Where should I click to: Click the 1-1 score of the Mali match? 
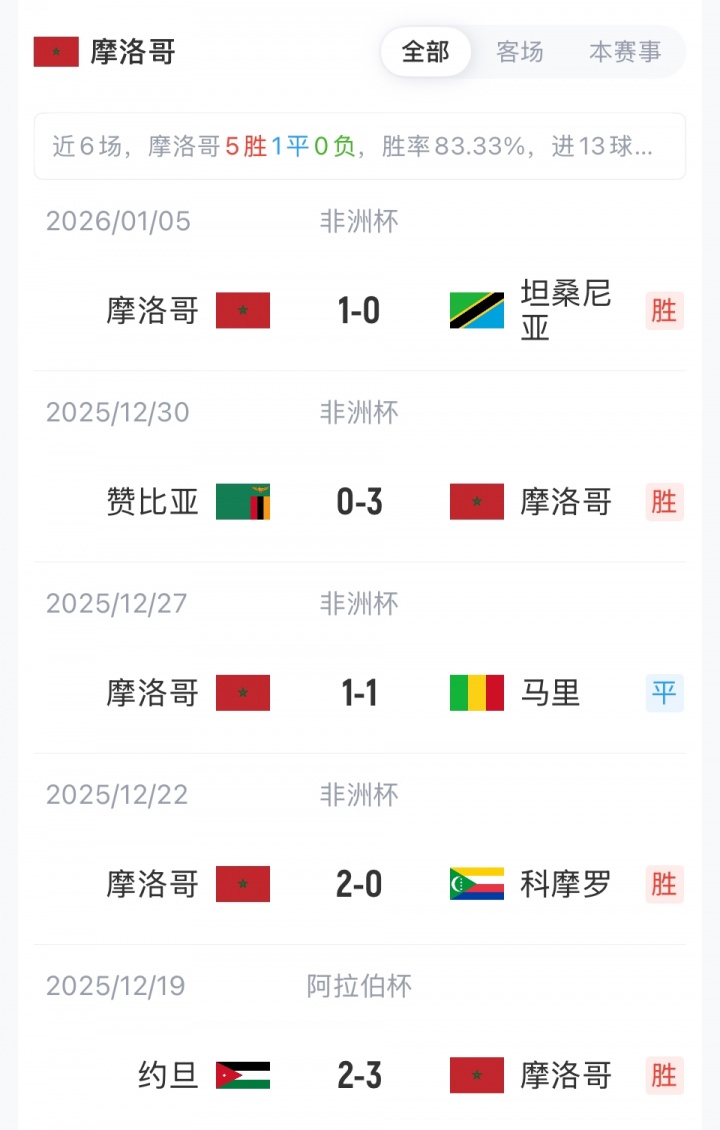[360, 693]
